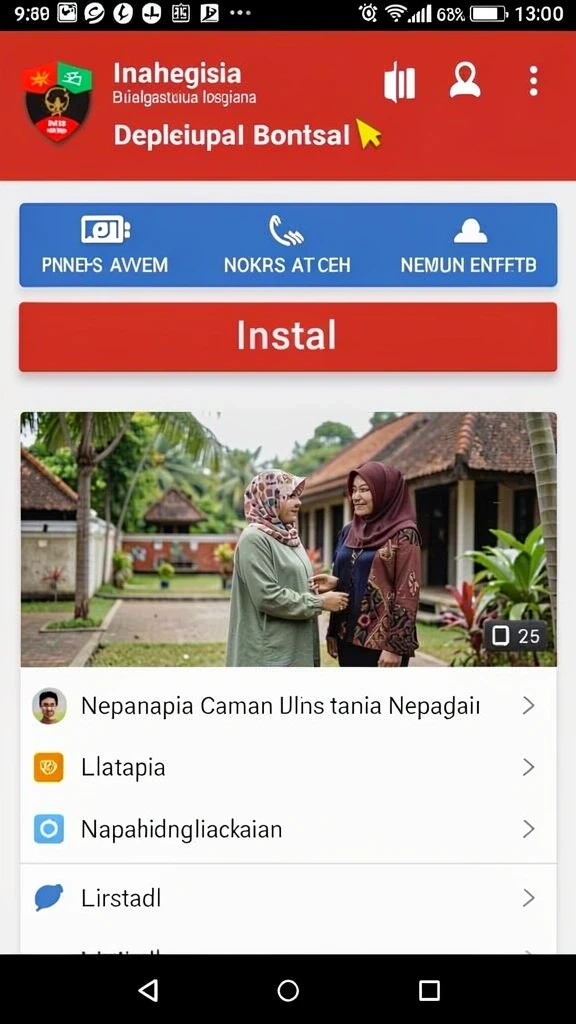
Task: Open the photo of two women
Action: click(x=289, y=539)
